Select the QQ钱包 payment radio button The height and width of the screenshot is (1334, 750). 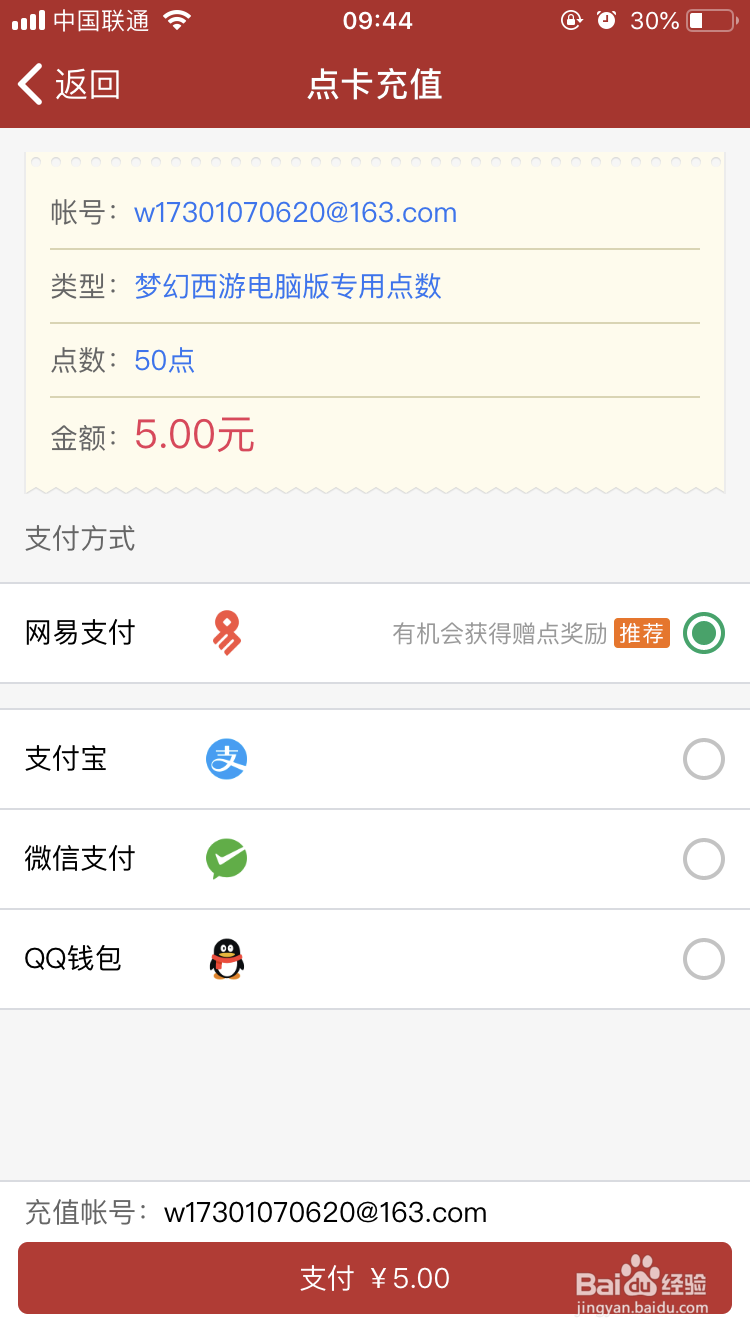tap(703, 958)
